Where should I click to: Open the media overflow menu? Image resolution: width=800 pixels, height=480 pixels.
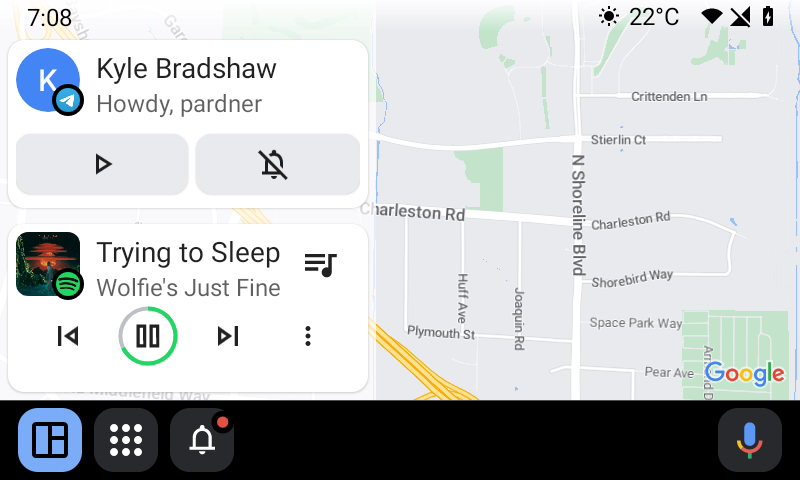click(308, 336)
